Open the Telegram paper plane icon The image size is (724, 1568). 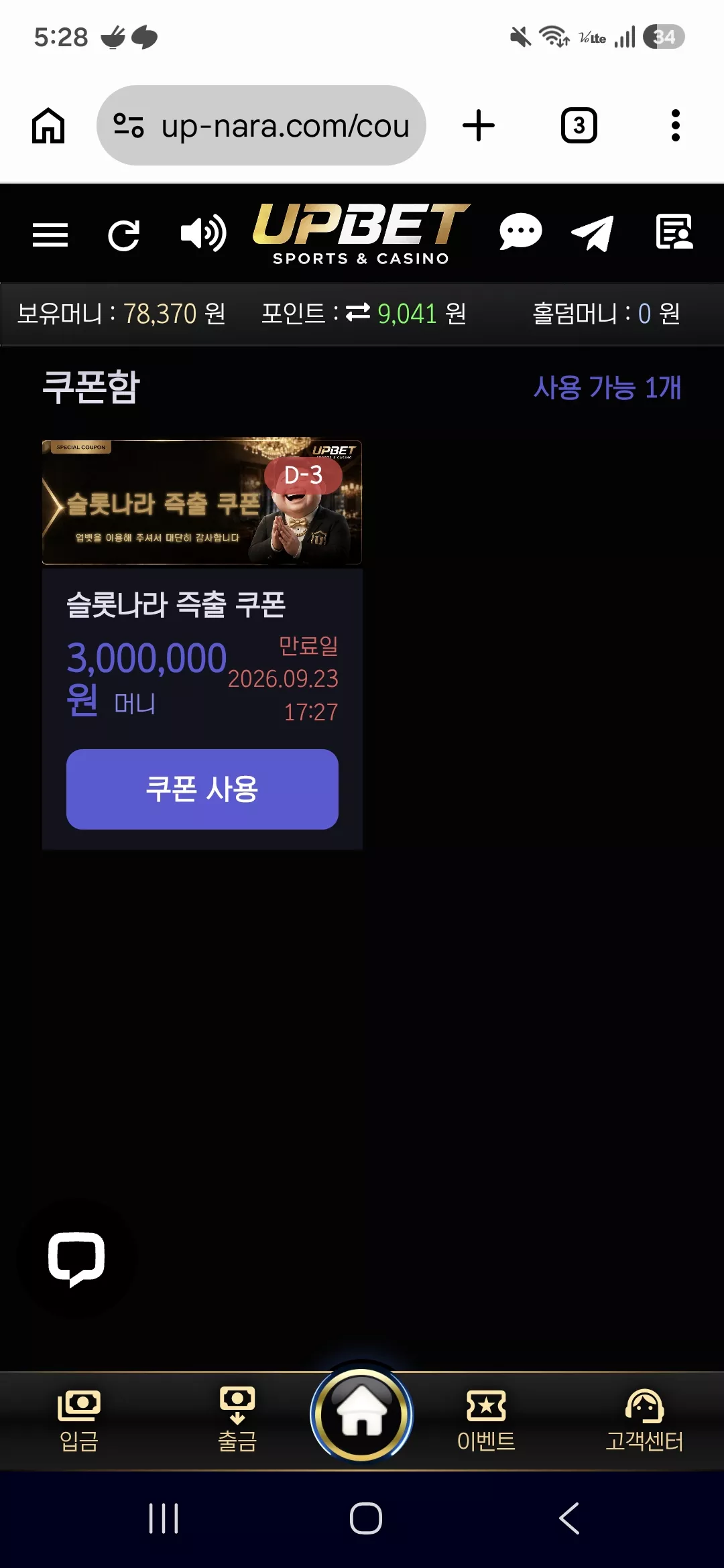point(593,233)
